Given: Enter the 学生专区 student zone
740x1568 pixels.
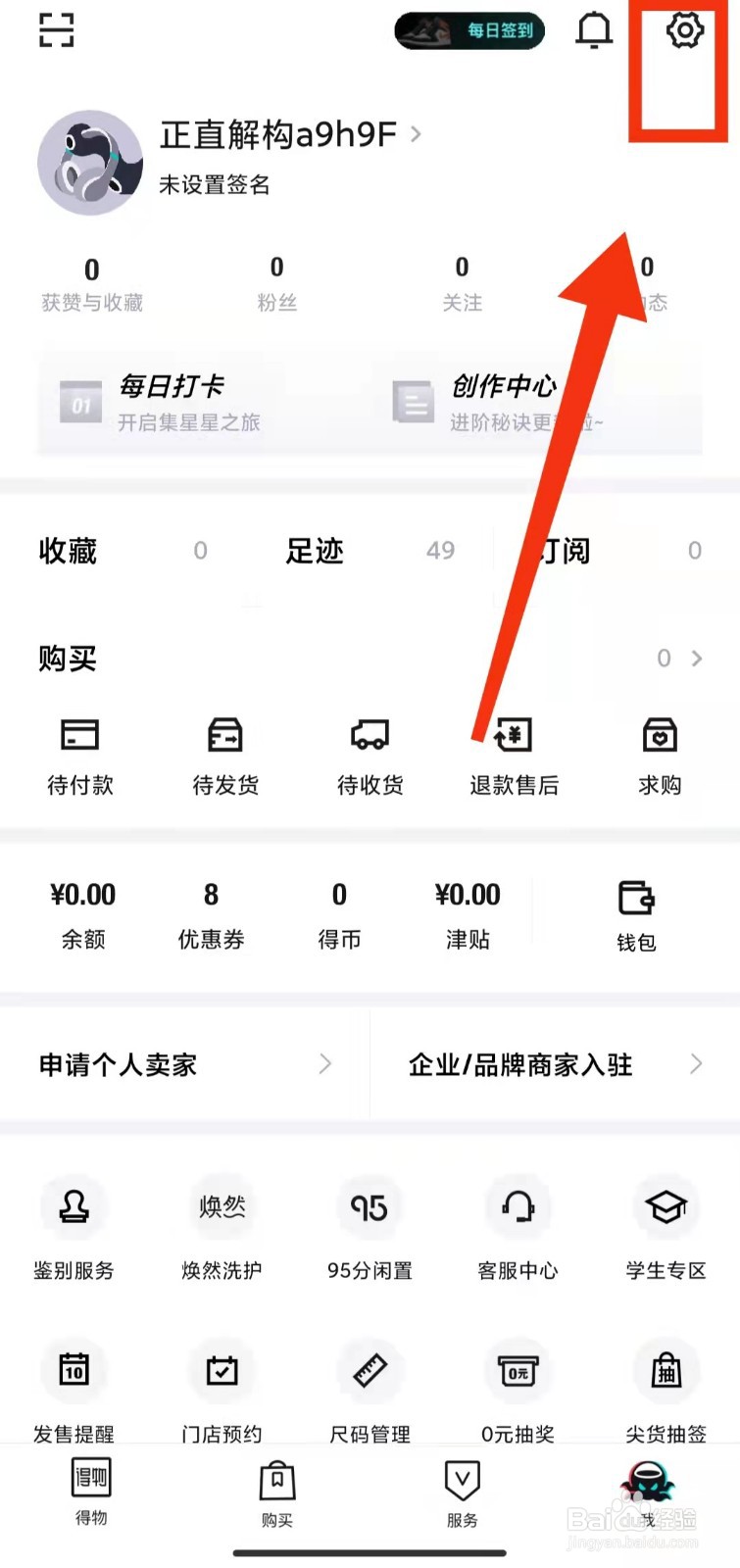Looking at the screenshot, I should pyautogui.click(x=666, y=1225).
